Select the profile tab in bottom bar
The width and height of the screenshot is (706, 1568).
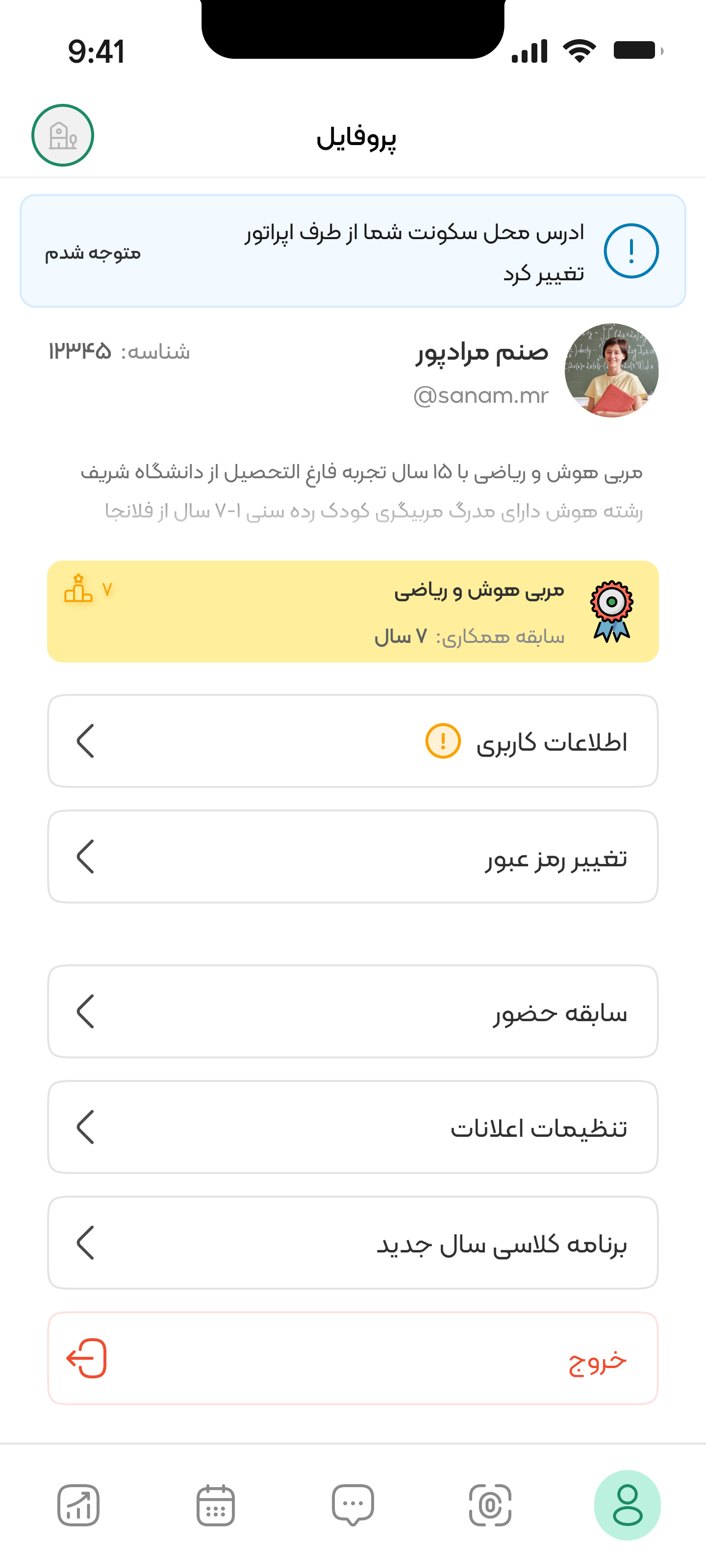(x=628, y=1505)
